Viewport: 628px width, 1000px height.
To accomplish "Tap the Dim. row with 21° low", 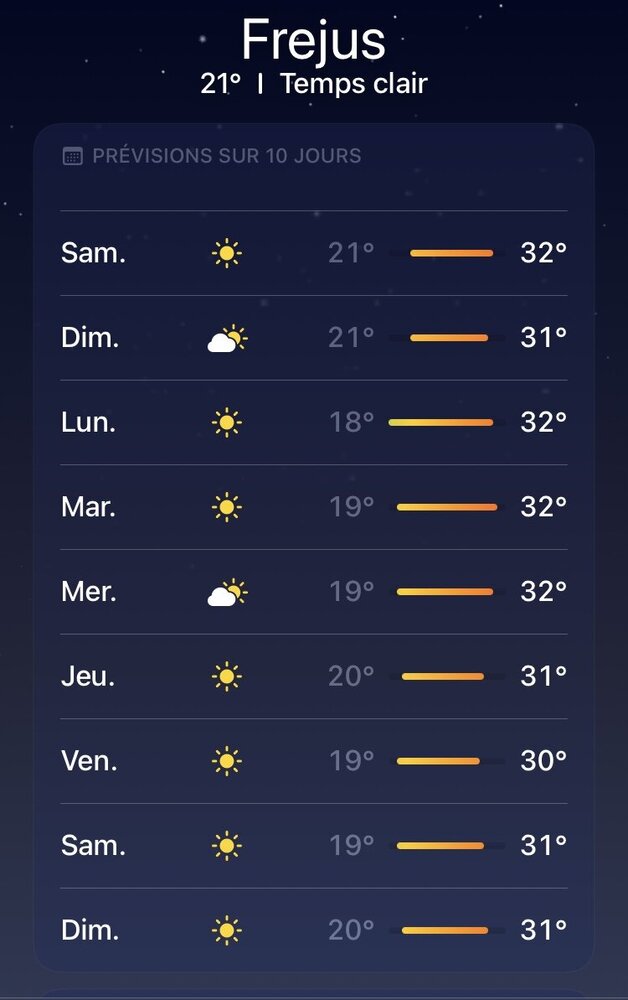I will pyautogui.click(x=313, y=338).
